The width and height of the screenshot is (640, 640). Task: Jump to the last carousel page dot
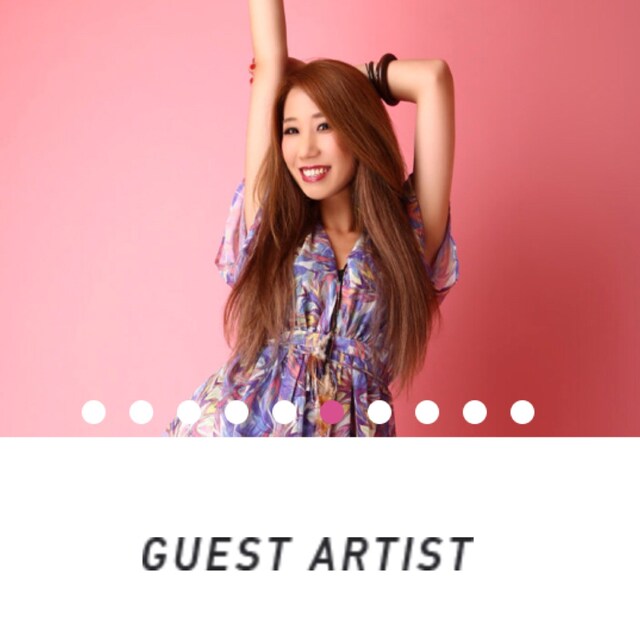(x=522, y=412)
